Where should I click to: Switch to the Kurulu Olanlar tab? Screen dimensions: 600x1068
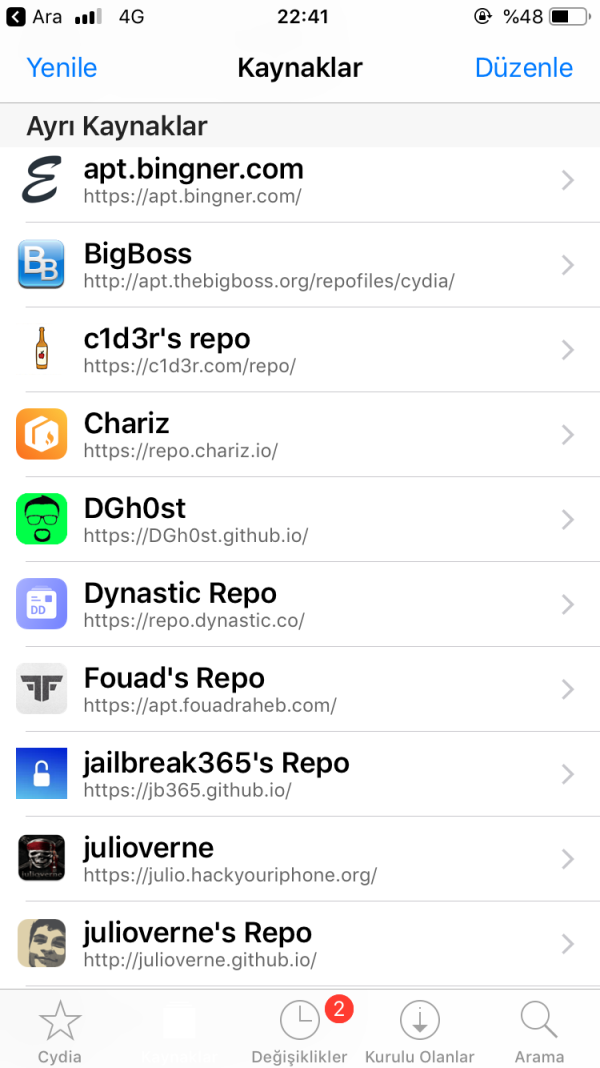coord(420,1030)
